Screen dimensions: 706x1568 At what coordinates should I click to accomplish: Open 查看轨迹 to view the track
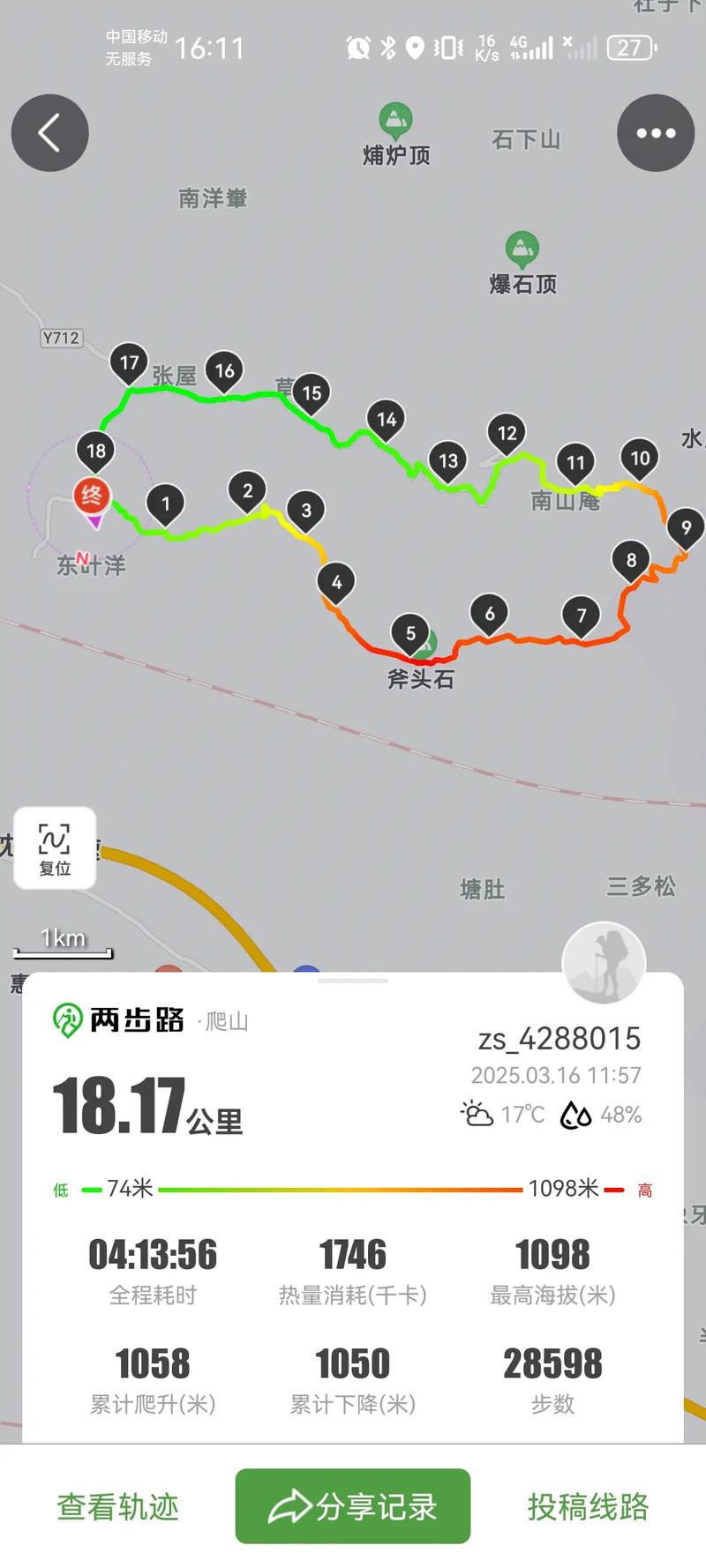[x=117, y=1506]
